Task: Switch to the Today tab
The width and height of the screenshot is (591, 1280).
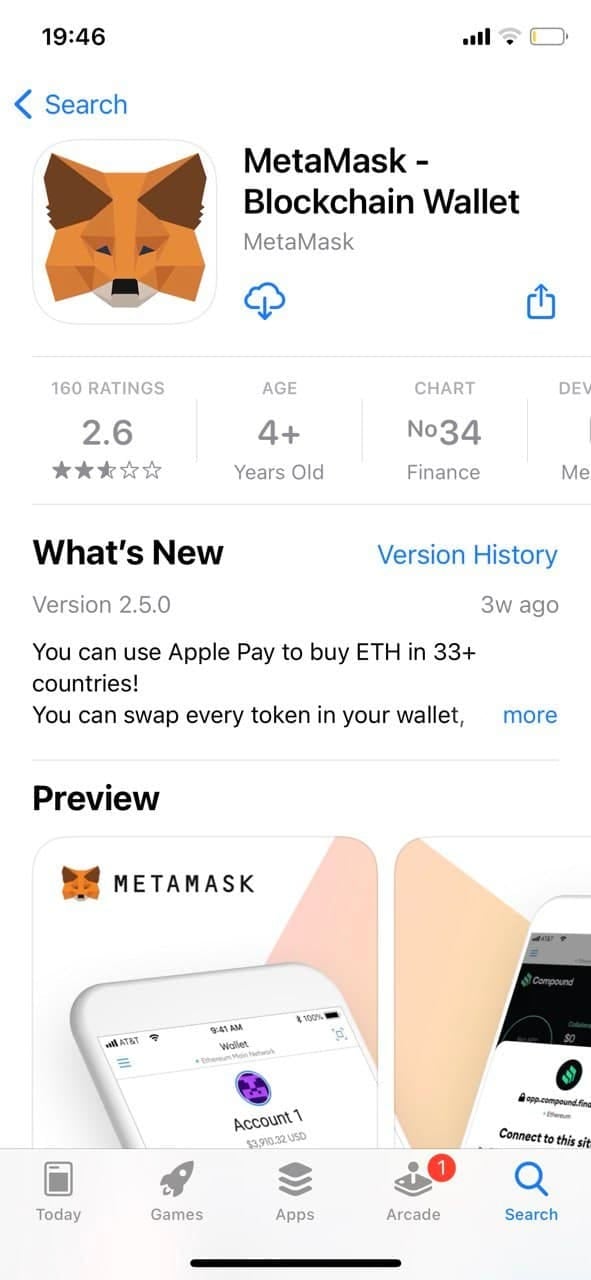Action: coord(58,1192)
